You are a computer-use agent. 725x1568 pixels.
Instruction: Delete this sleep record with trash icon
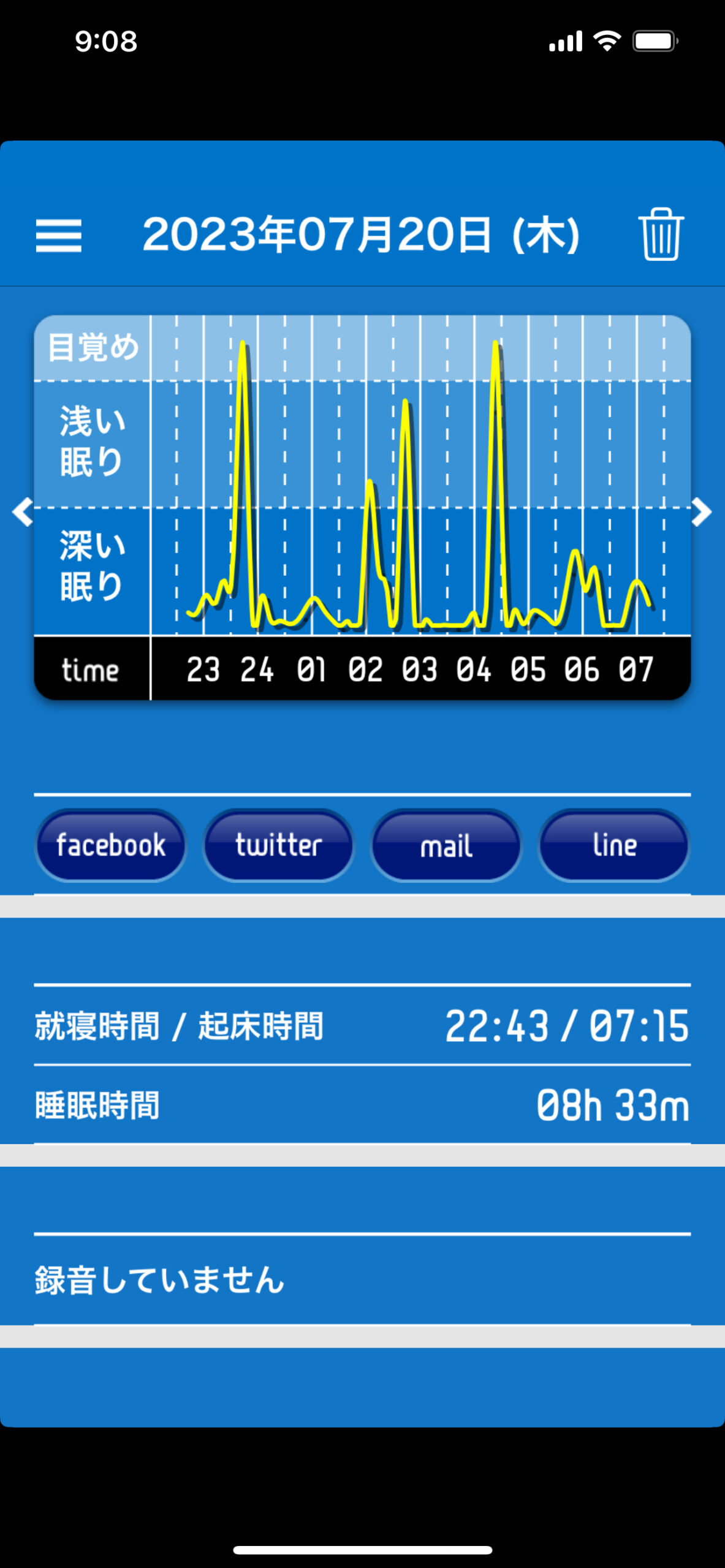point(661,235)
